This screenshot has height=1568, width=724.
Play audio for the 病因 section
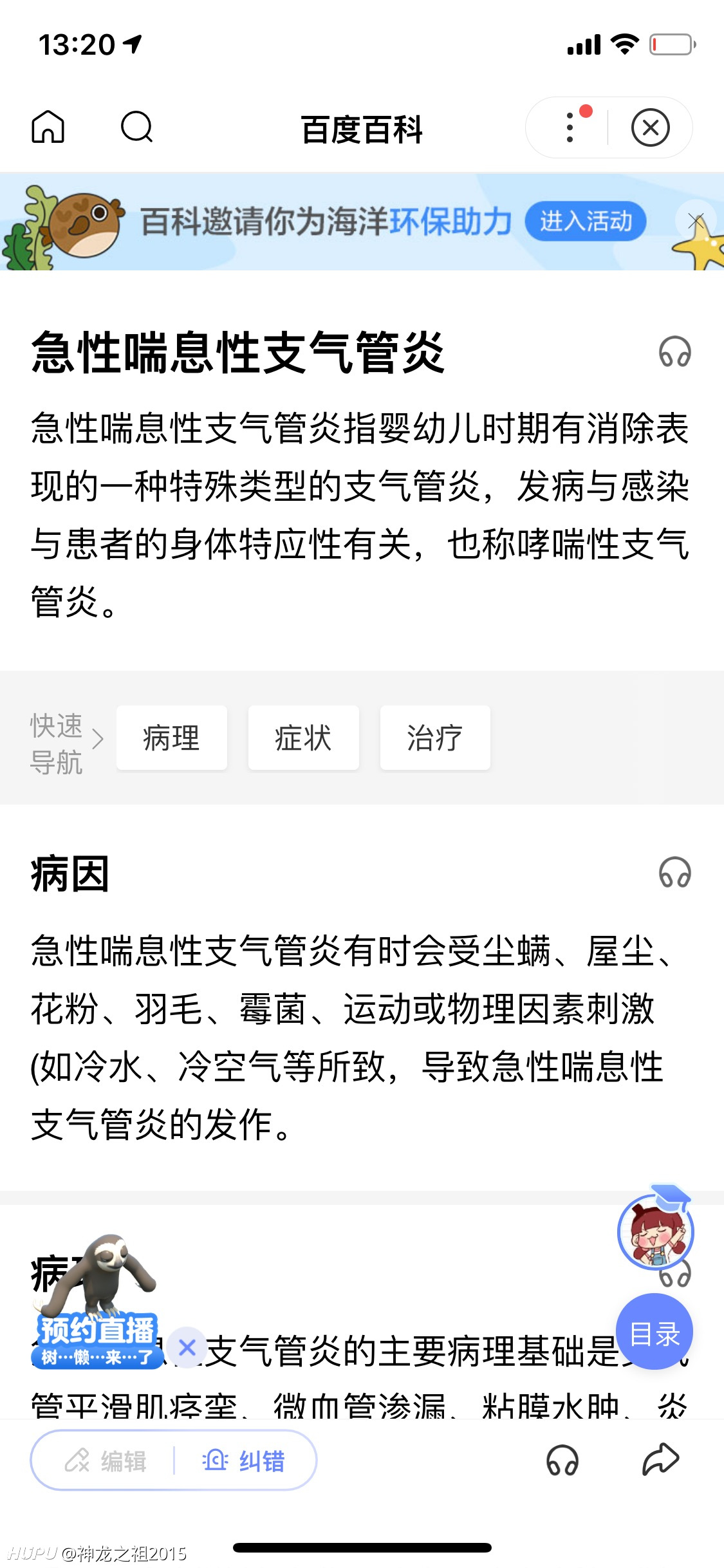tap(674, 873)
